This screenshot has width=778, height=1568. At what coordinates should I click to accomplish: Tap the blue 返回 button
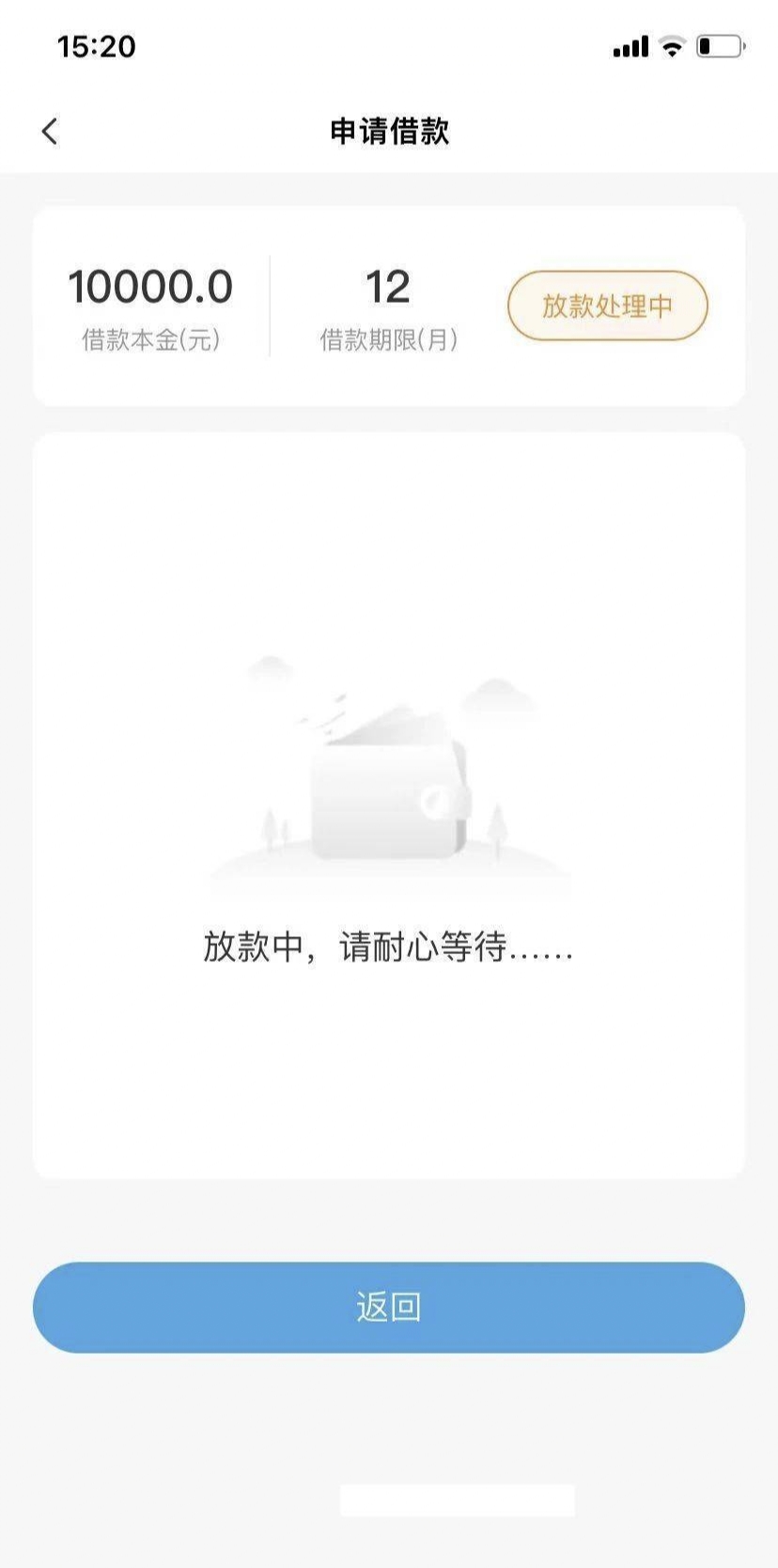(x=389, y=1307)
